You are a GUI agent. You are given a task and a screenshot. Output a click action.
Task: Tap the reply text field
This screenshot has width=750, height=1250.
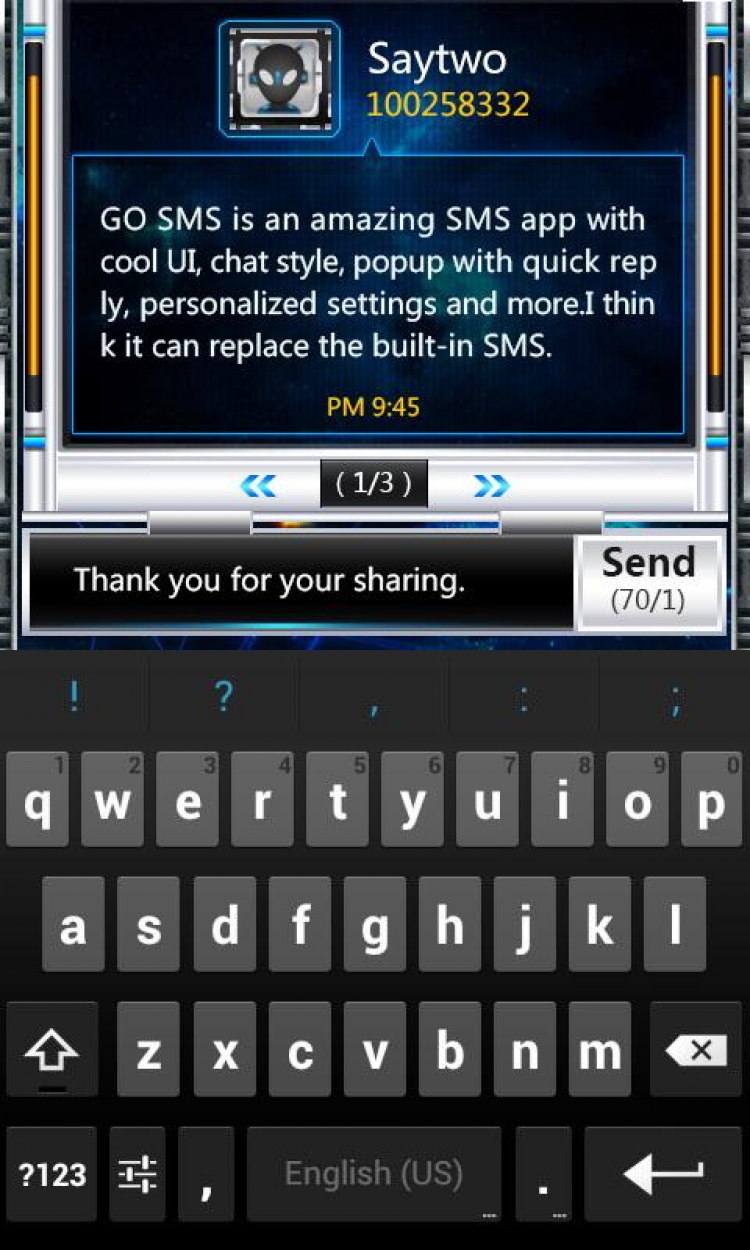[300, 581]
